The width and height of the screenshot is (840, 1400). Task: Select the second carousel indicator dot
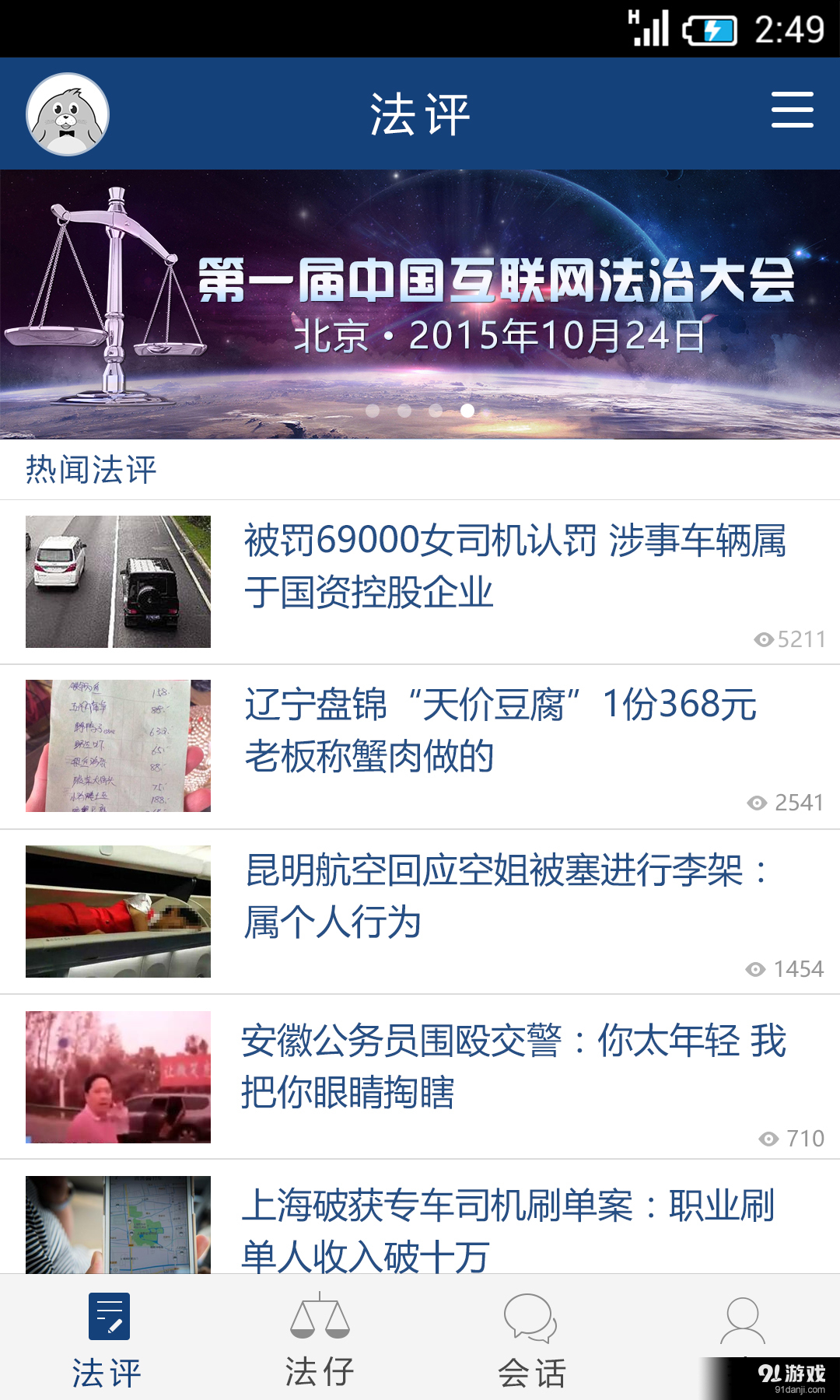point(404,412)
